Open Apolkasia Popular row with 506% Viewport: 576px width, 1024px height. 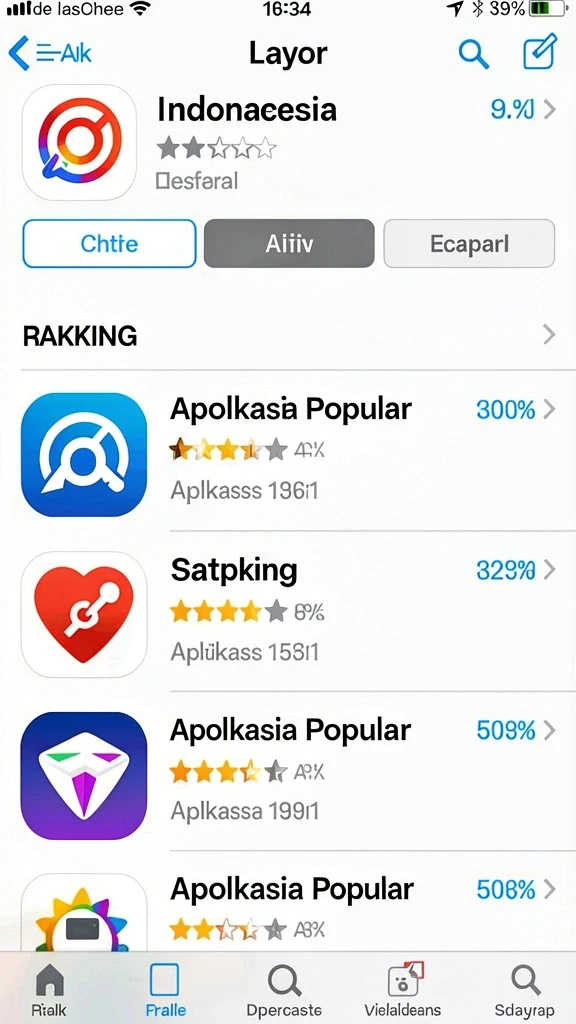[x=288, y=912]
